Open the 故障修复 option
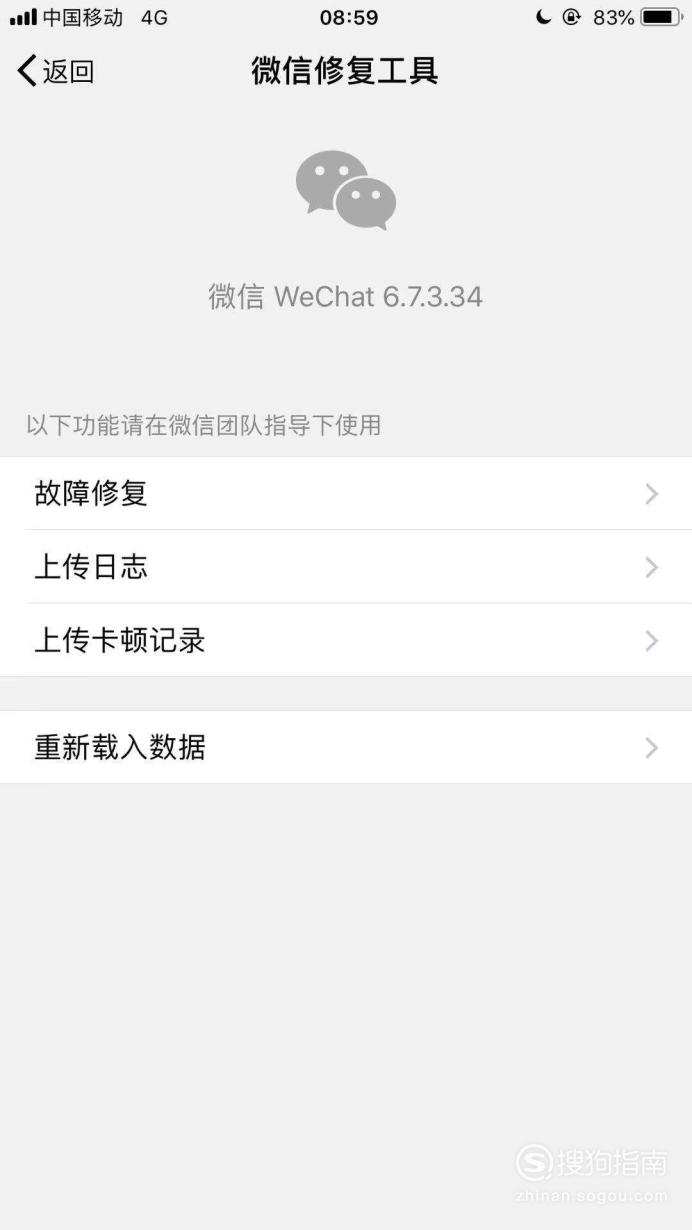 (x=346, y=493)
